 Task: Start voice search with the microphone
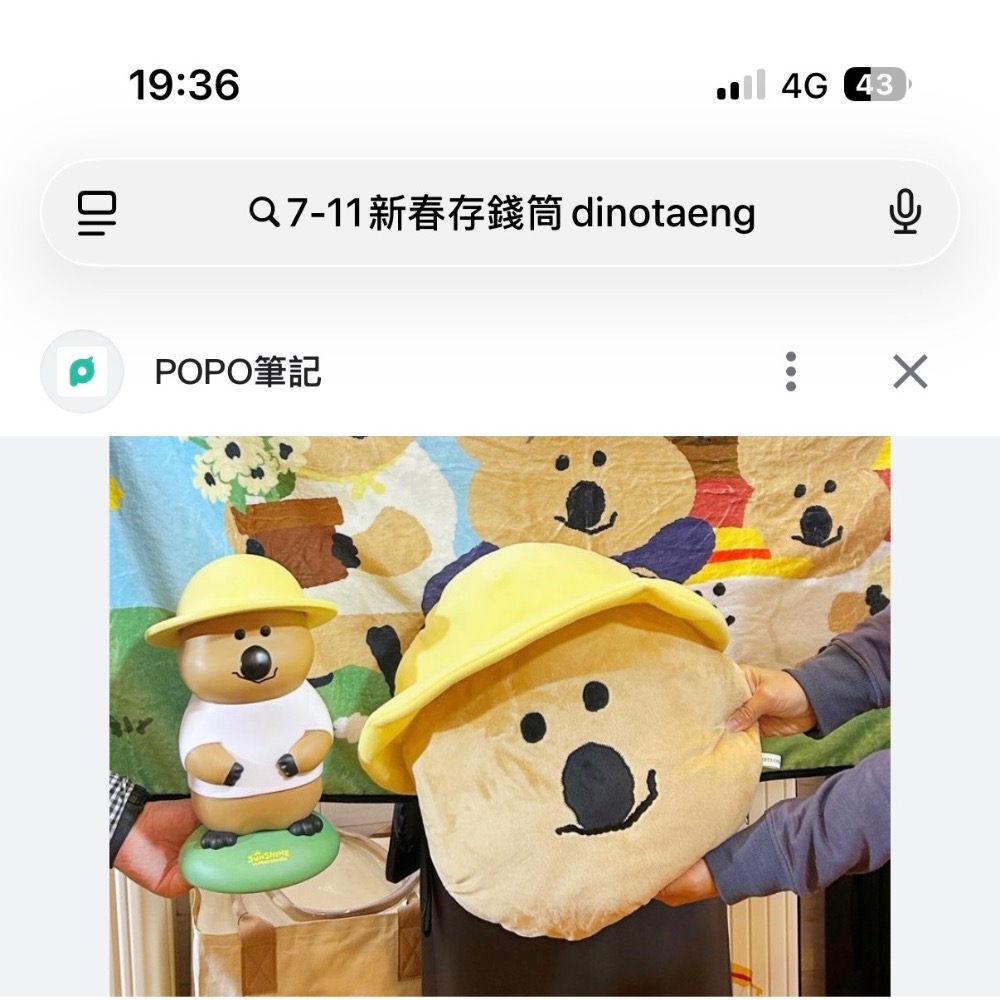(905, 212)
